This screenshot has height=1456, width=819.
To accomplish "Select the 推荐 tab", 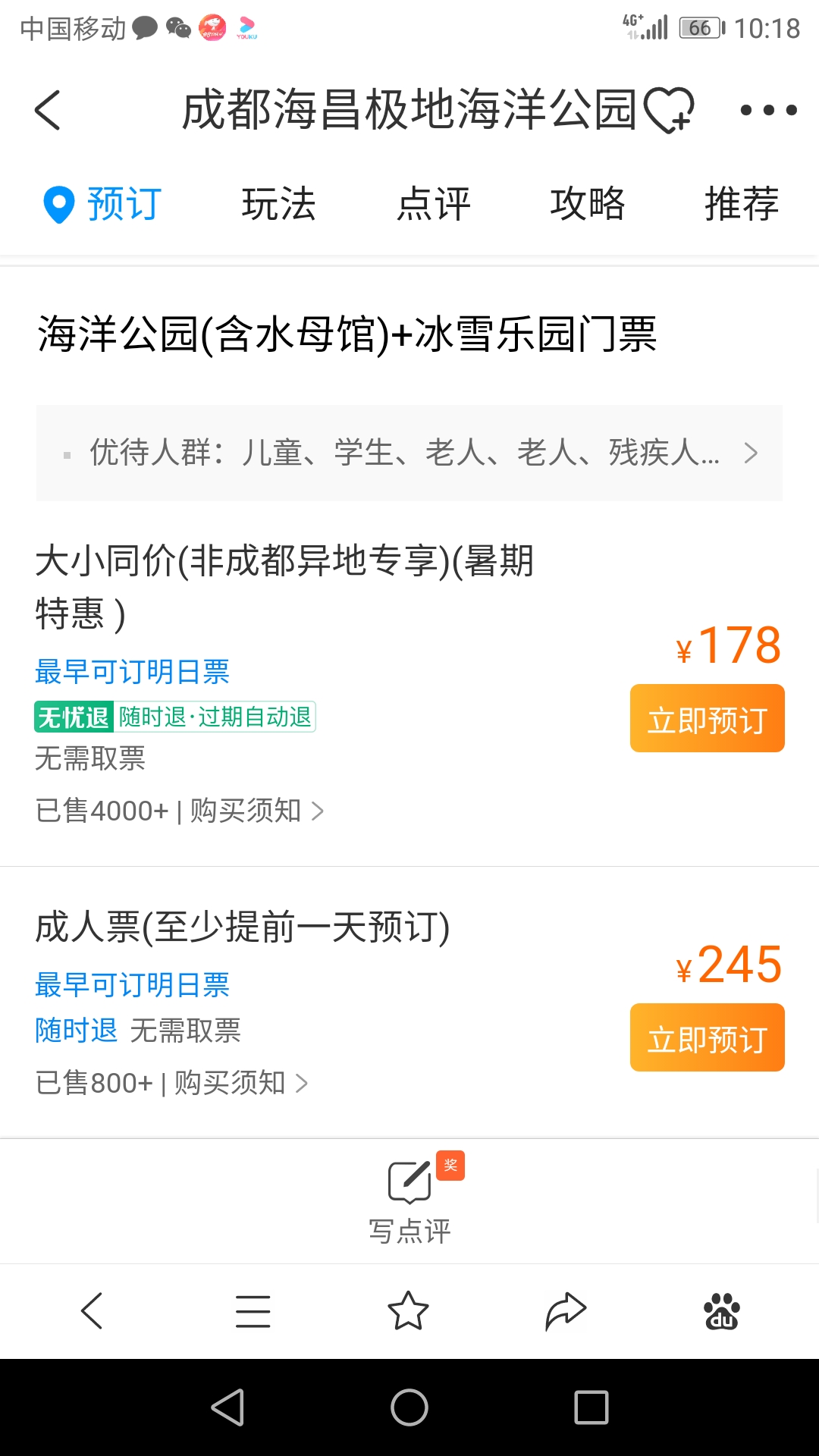I will tap(742, 203).
